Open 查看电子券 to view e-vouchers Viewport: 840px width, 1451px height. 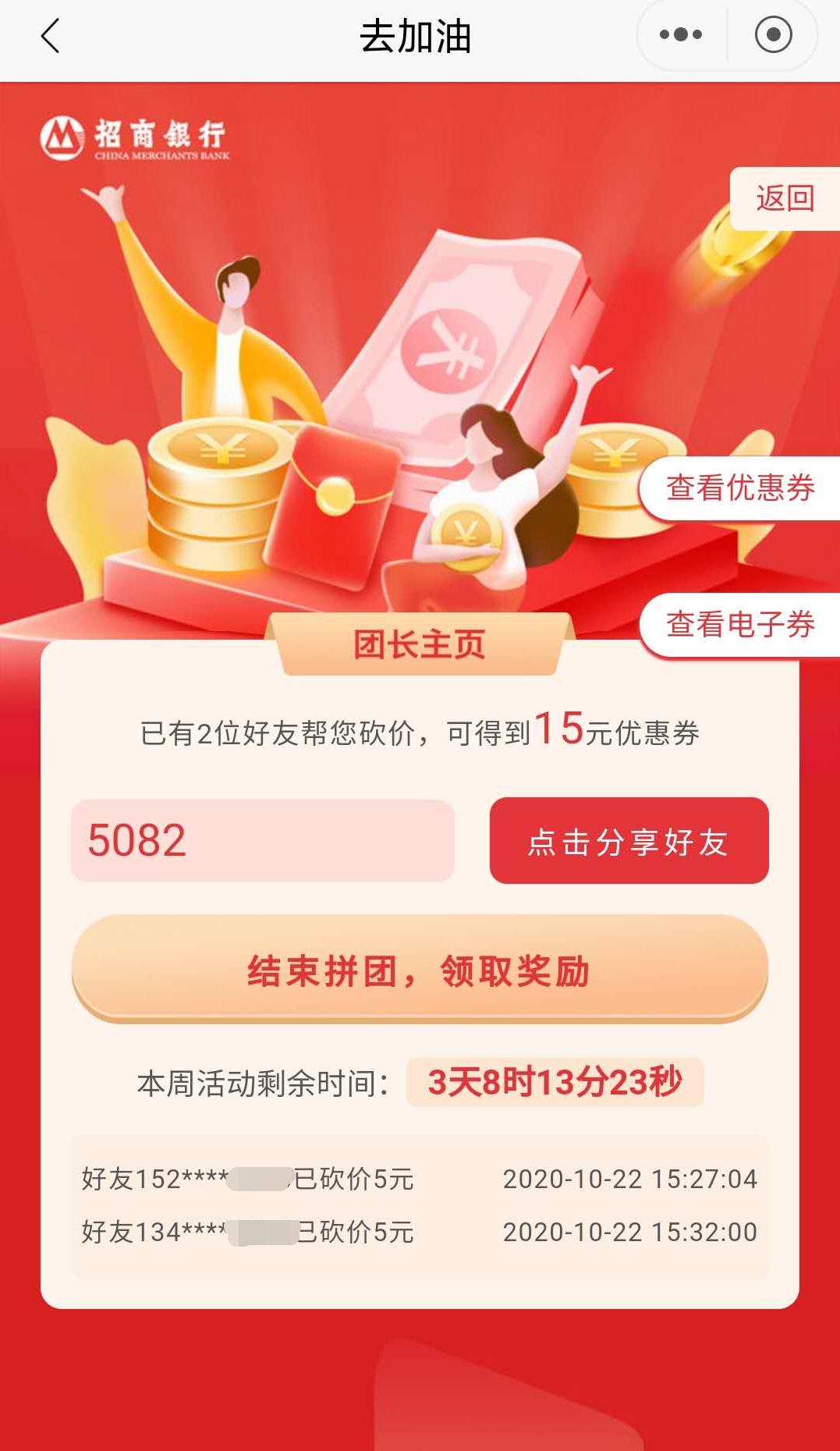click(x=739, y=625)
